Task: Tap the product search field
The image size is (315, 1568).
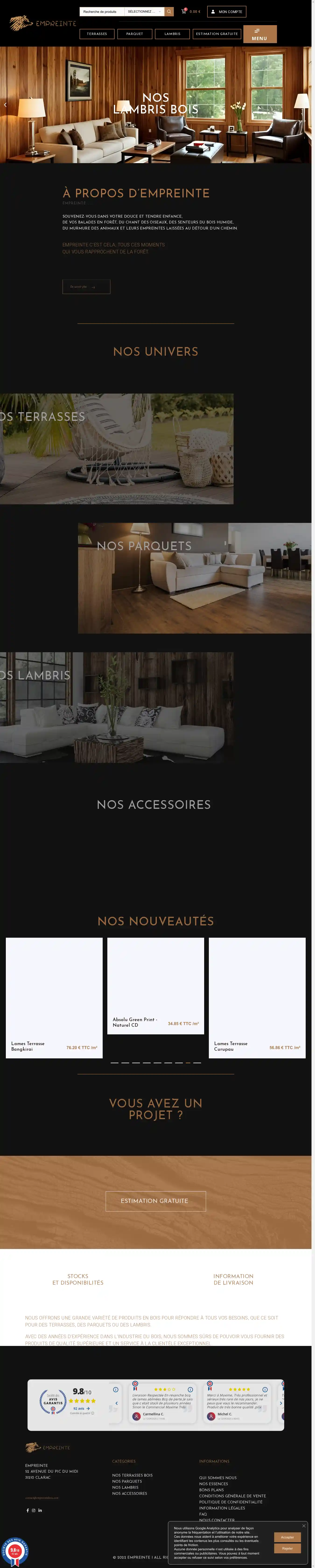Action: [x=102, y=12]
